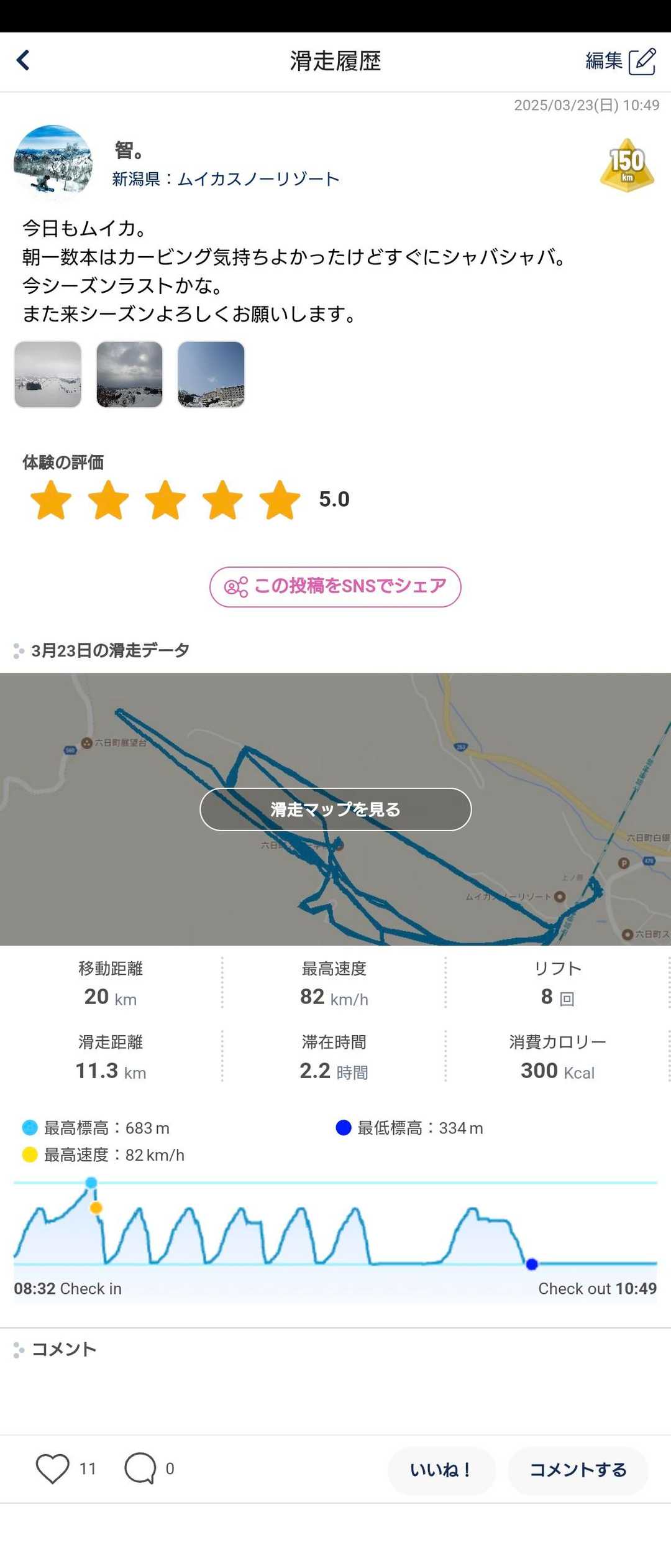Viewport: 671px width, 1568px height.
Task: Write a comment via コメントする
Action: tap(578, 1470)
